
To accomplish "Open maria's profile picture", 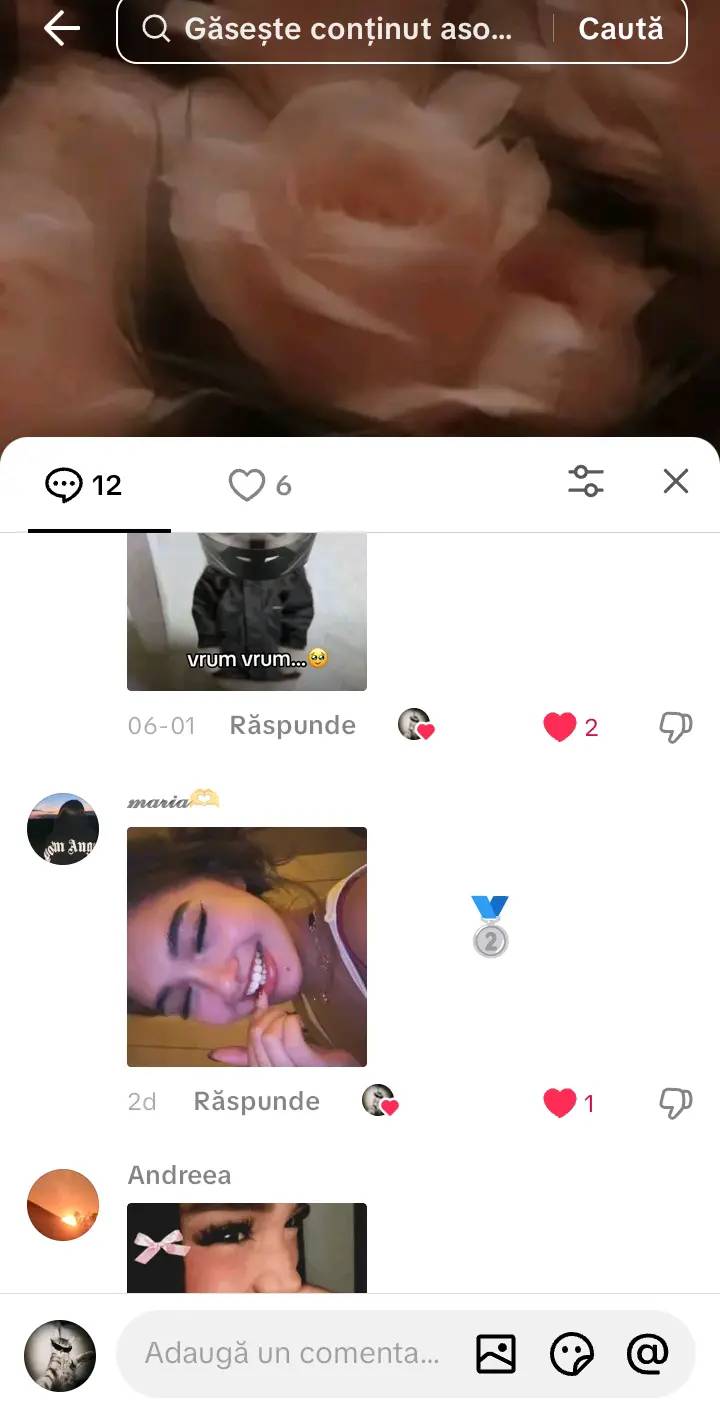I will [x=63, y=829].
